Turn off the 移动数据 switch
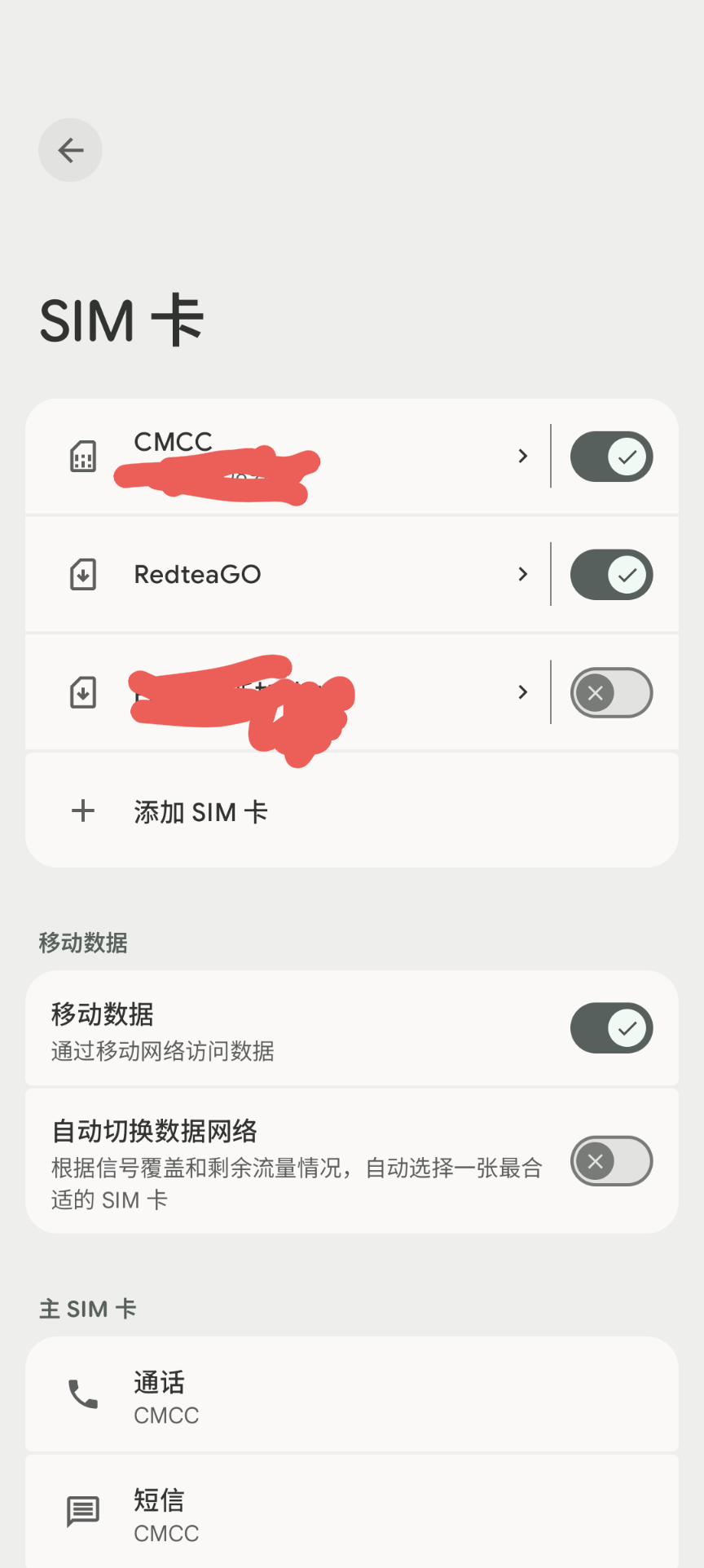Viewport: 704px width, 1568px height. [611, 1028]
